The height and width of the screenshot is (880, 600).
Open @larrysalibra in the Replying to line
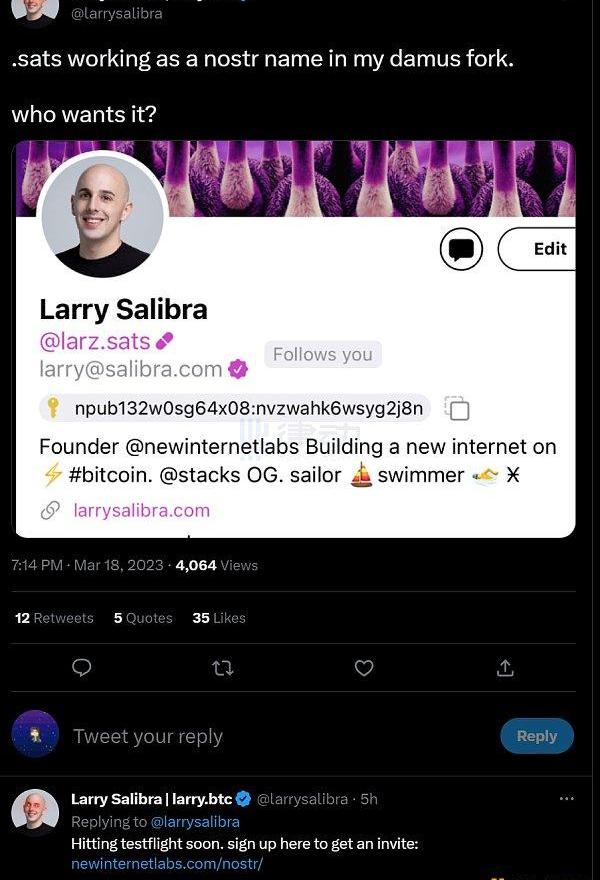(195, 821)
